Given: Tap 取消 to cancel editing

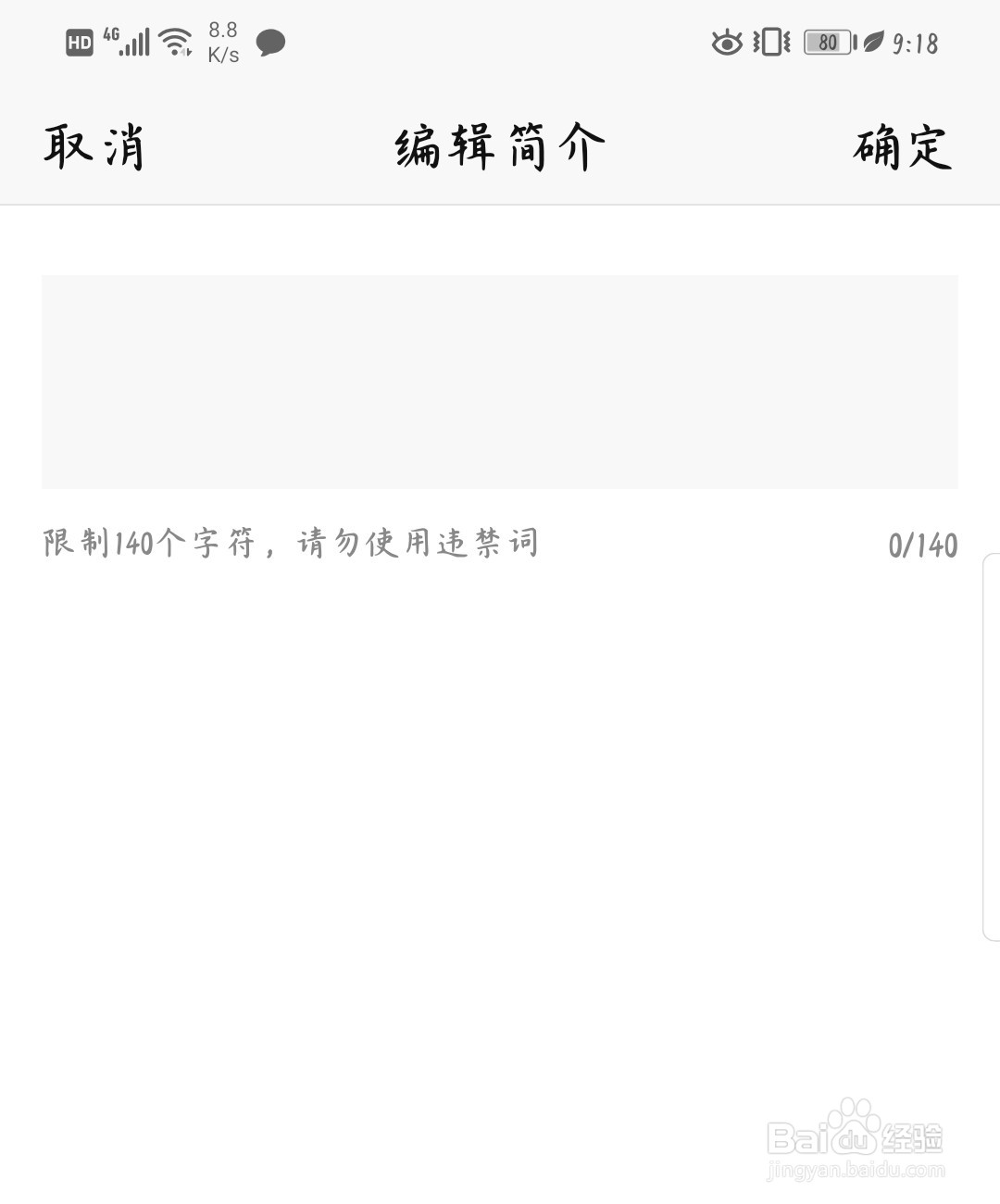Looking at the screenshot, I should [94, 147].
